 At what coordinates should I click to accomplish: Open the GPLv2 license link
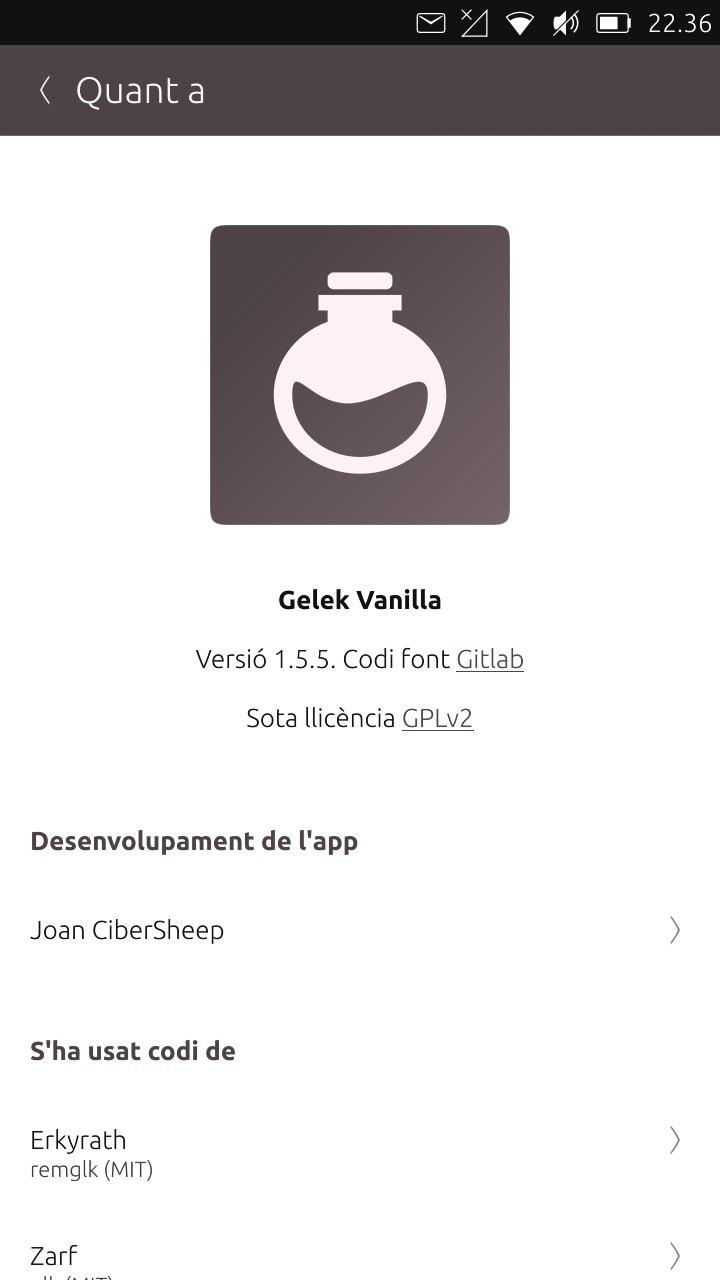click(x=437, y=718)
